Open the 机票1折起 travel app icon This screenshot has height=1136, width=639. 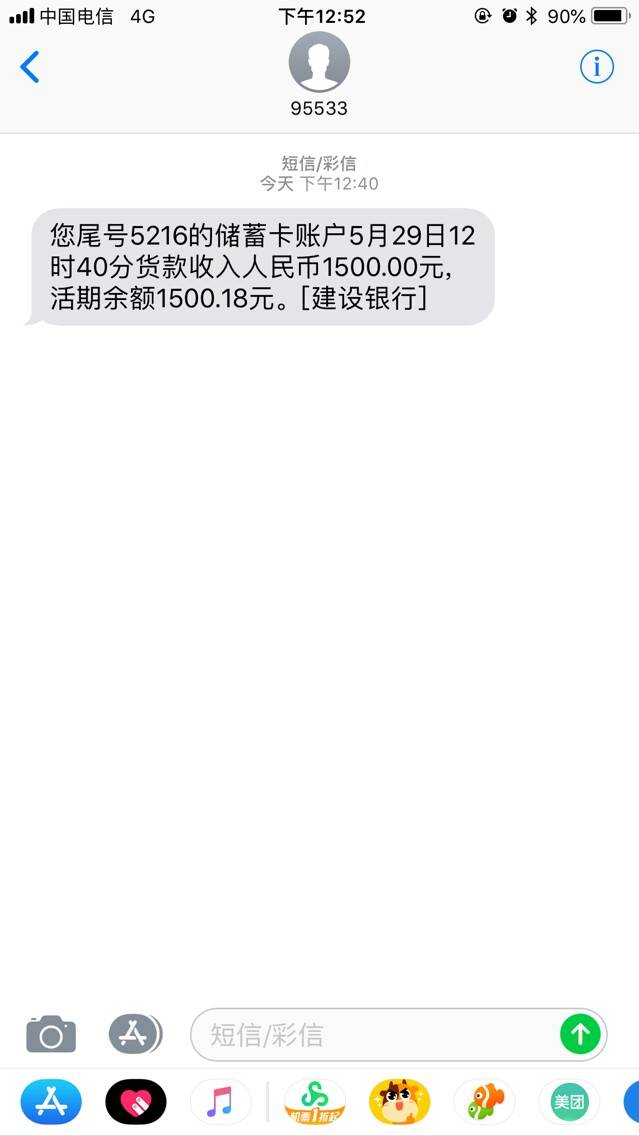tap(314, 1102)
